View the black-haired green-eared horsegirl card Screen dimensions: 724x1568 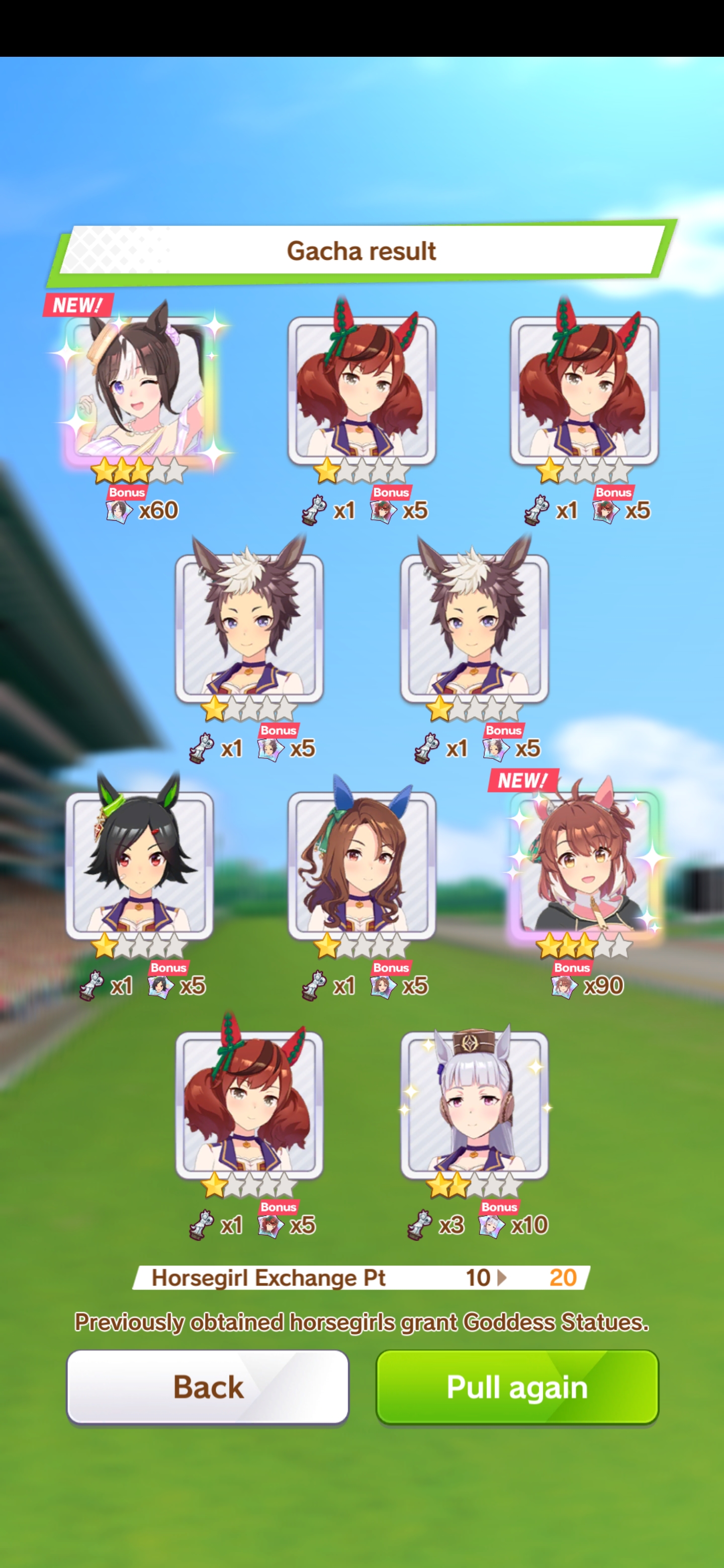coord(139,864)
